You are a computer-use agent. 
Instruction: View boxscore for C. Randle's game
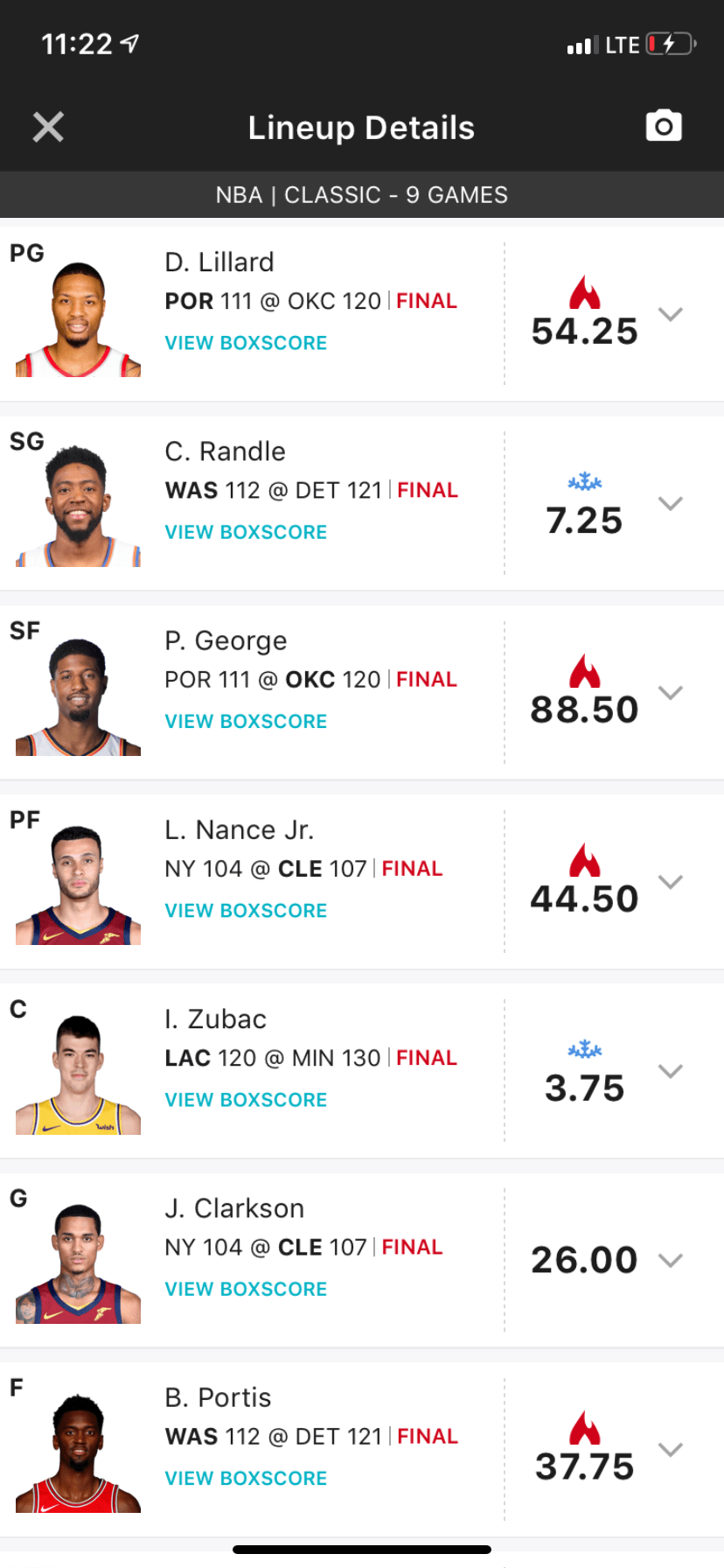click(246, 532)
